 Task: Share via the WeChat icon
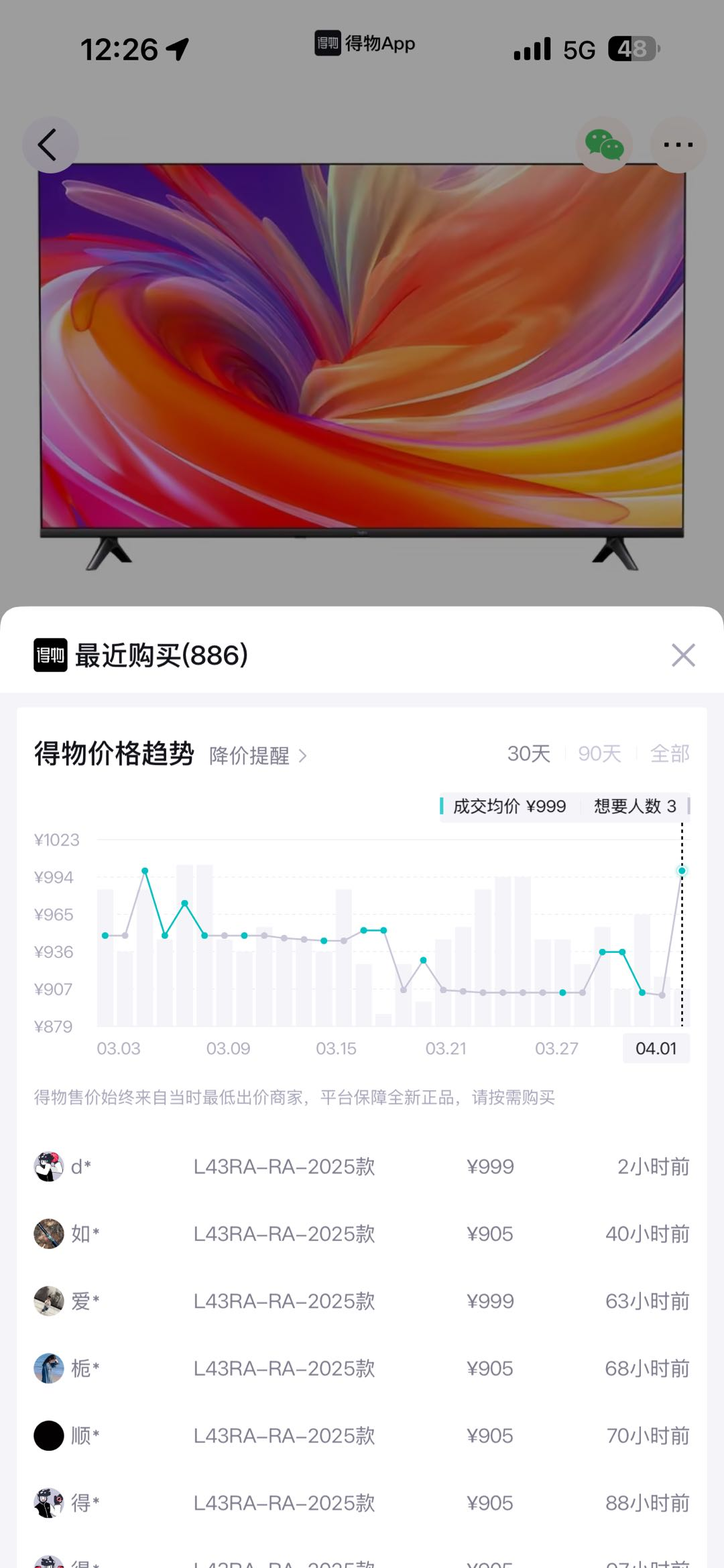click(x=604, y=145)
